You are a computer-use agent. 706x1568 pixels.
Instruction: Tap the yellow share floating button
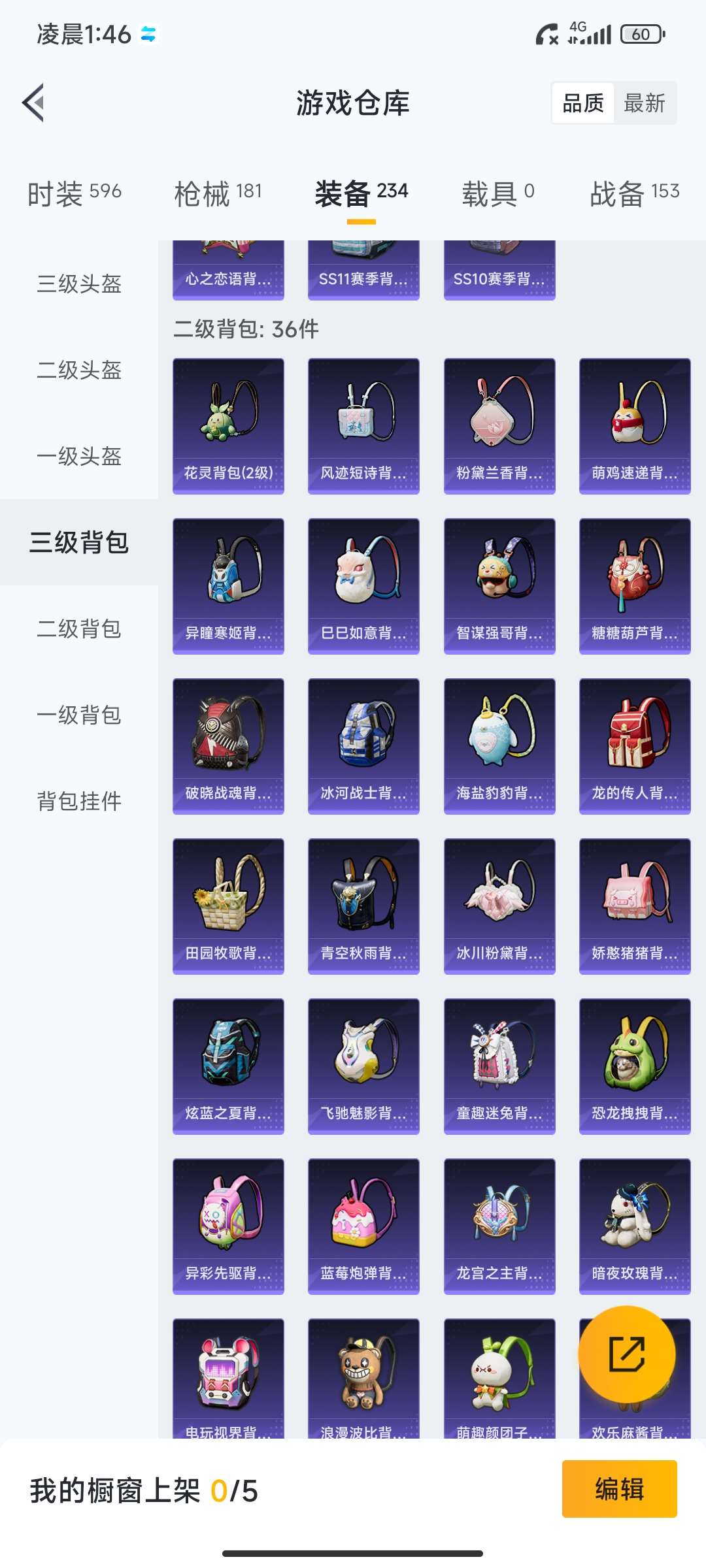tap(626, 1354)
